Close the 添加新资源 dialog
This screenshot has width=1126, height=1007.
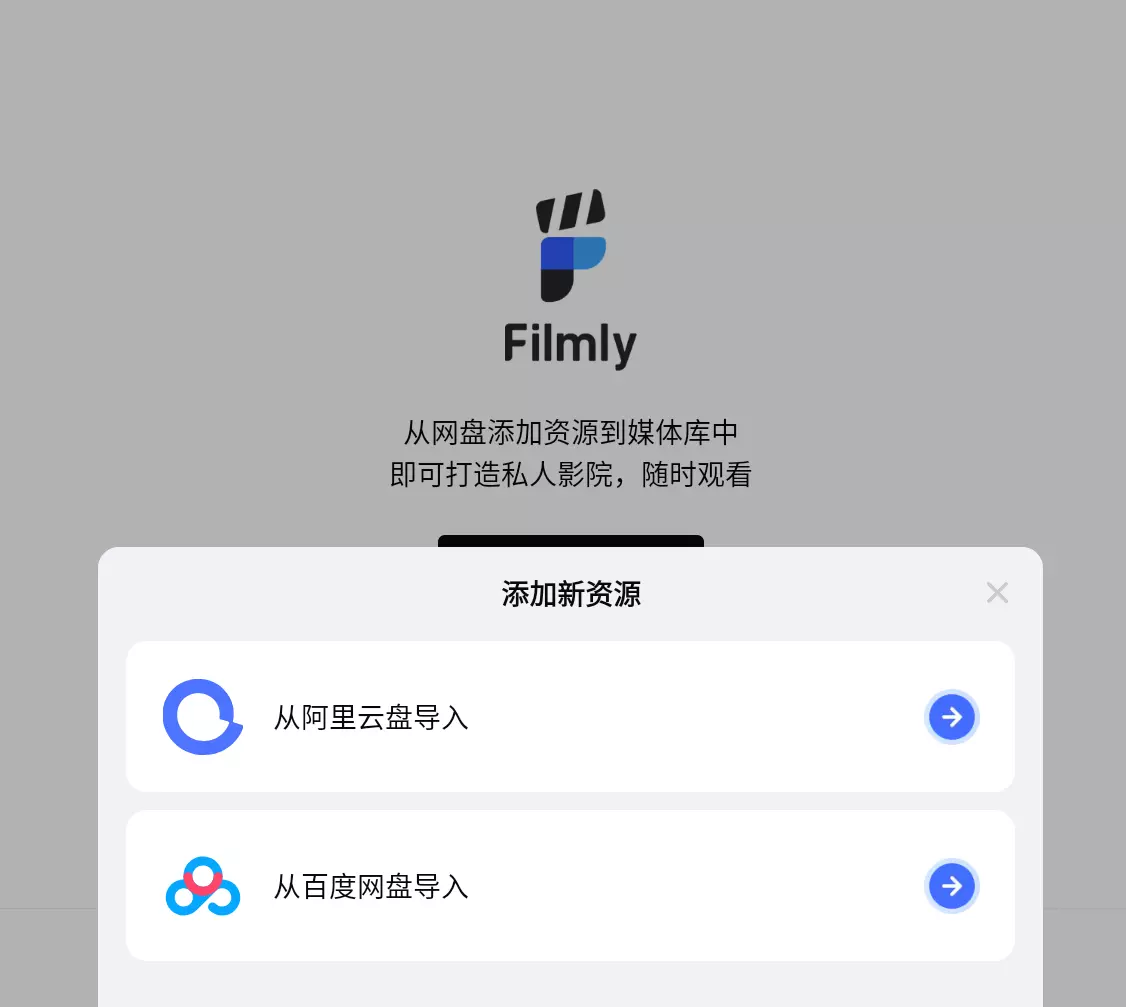(996, 593)
